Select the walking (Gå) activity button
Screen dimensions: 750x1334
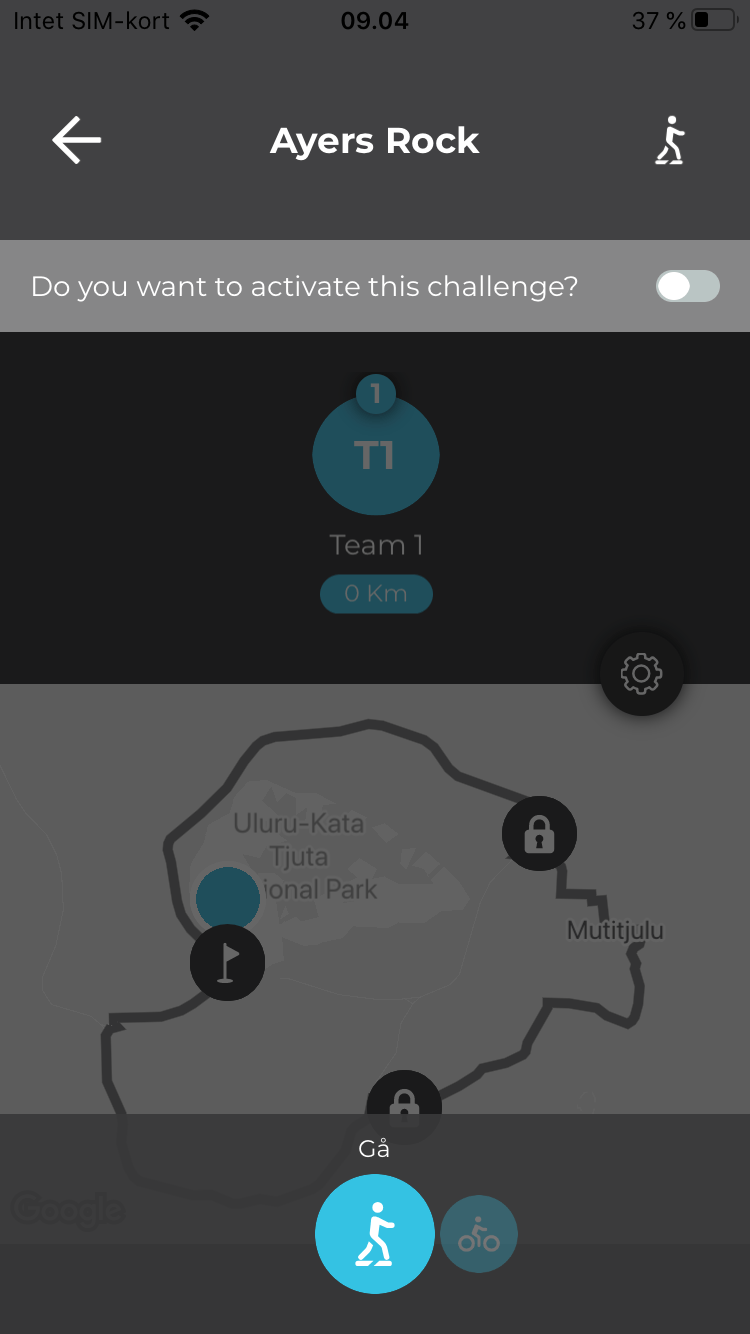(x=375, y=1234)
